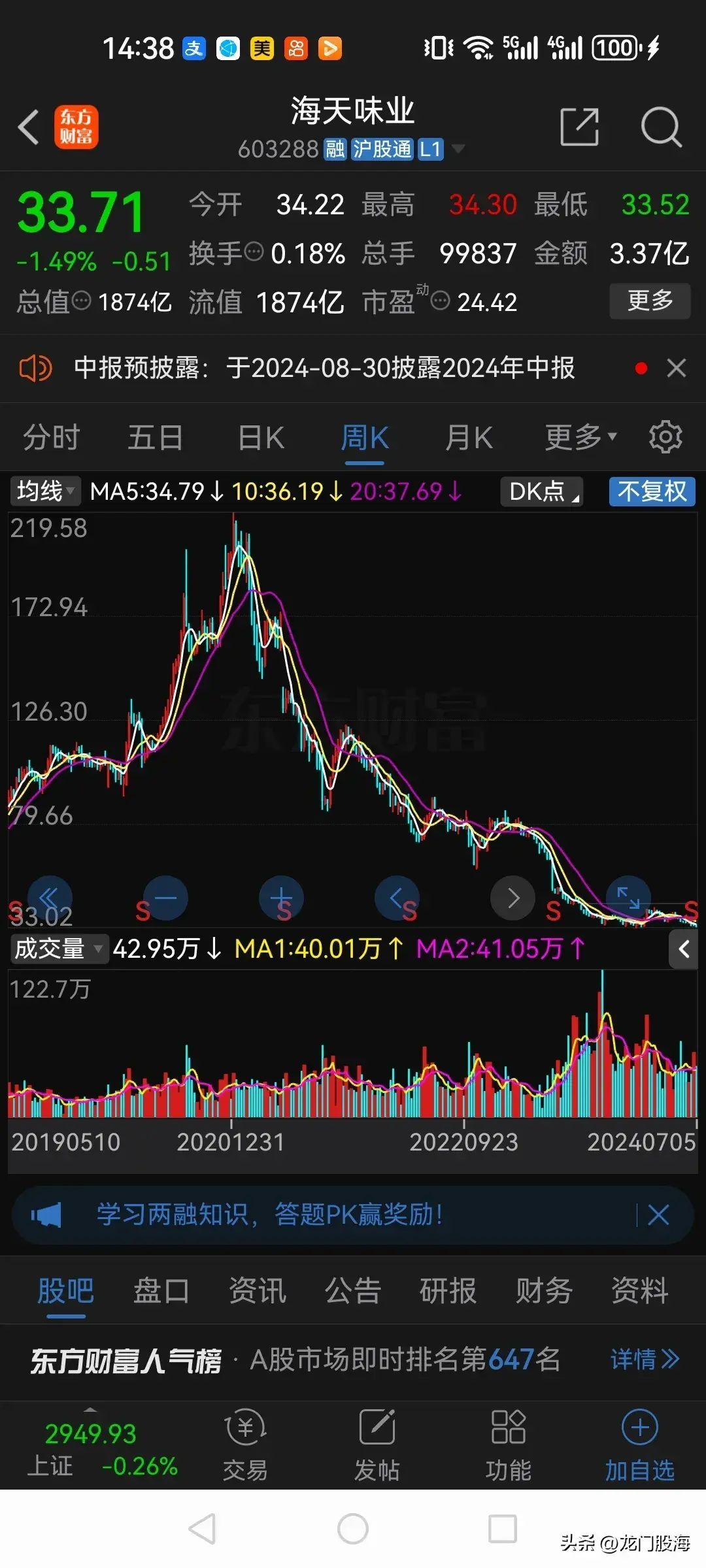Open the search magnifier icon
This screenshot has width=706, height=1568.
(663, 128)
